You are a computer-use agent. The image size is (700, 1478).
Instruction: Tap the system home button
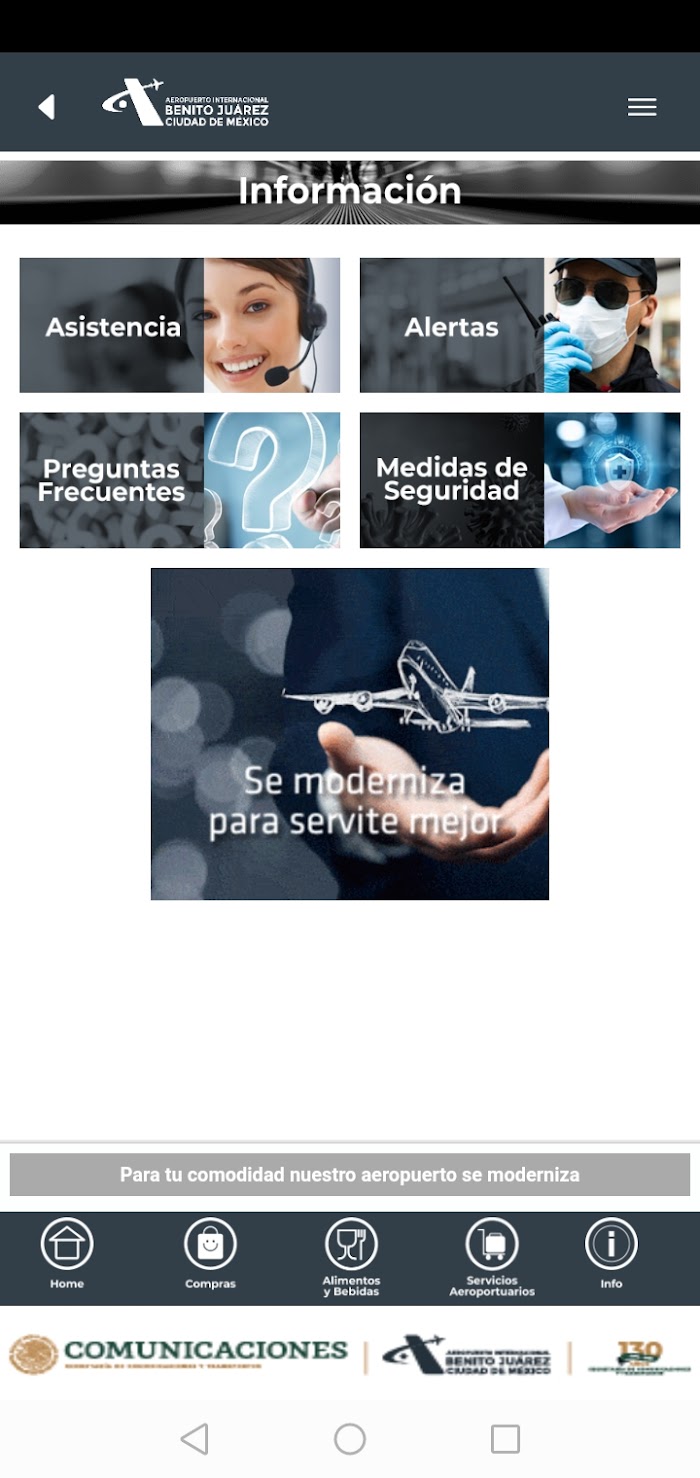[350, 1439]
